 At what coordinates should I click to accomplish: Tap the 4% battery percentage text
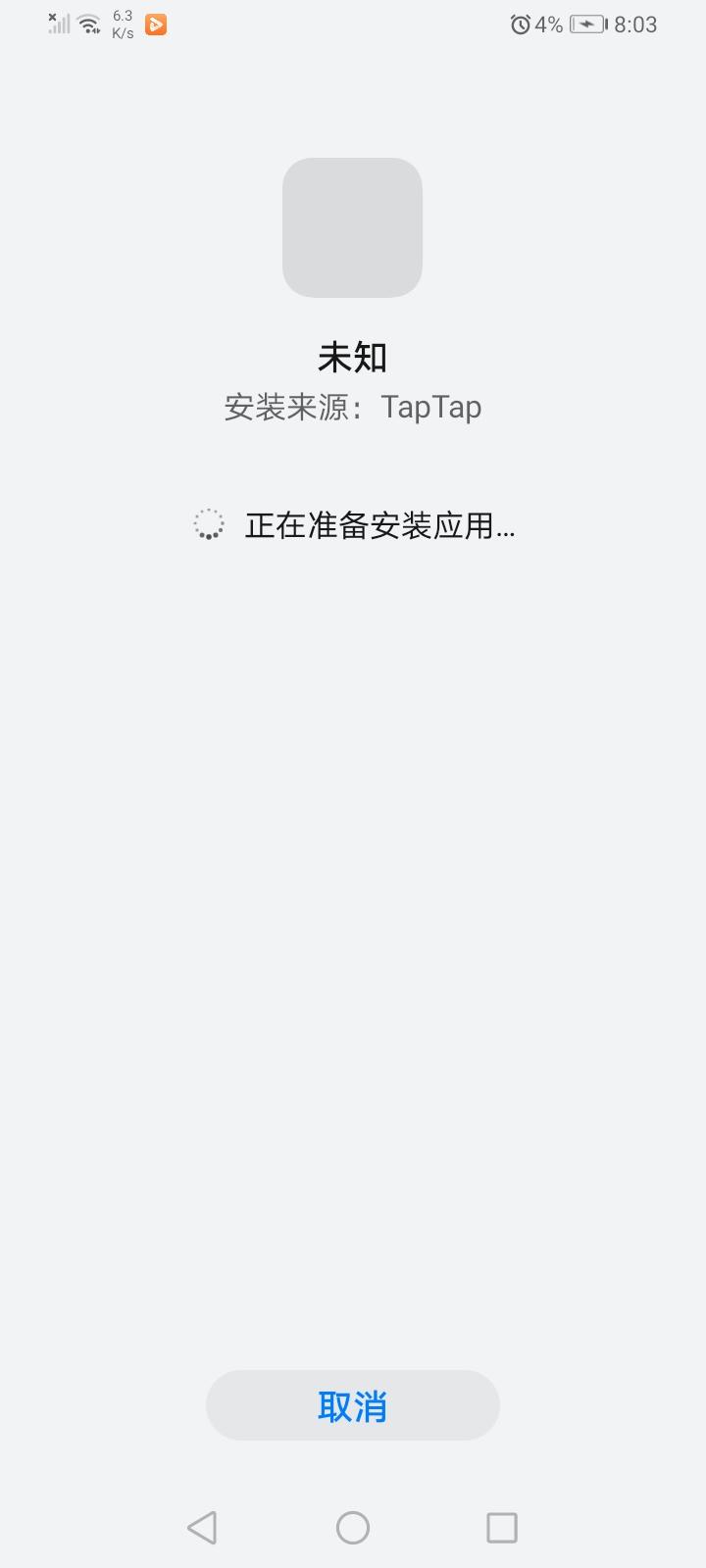point(545,24)
